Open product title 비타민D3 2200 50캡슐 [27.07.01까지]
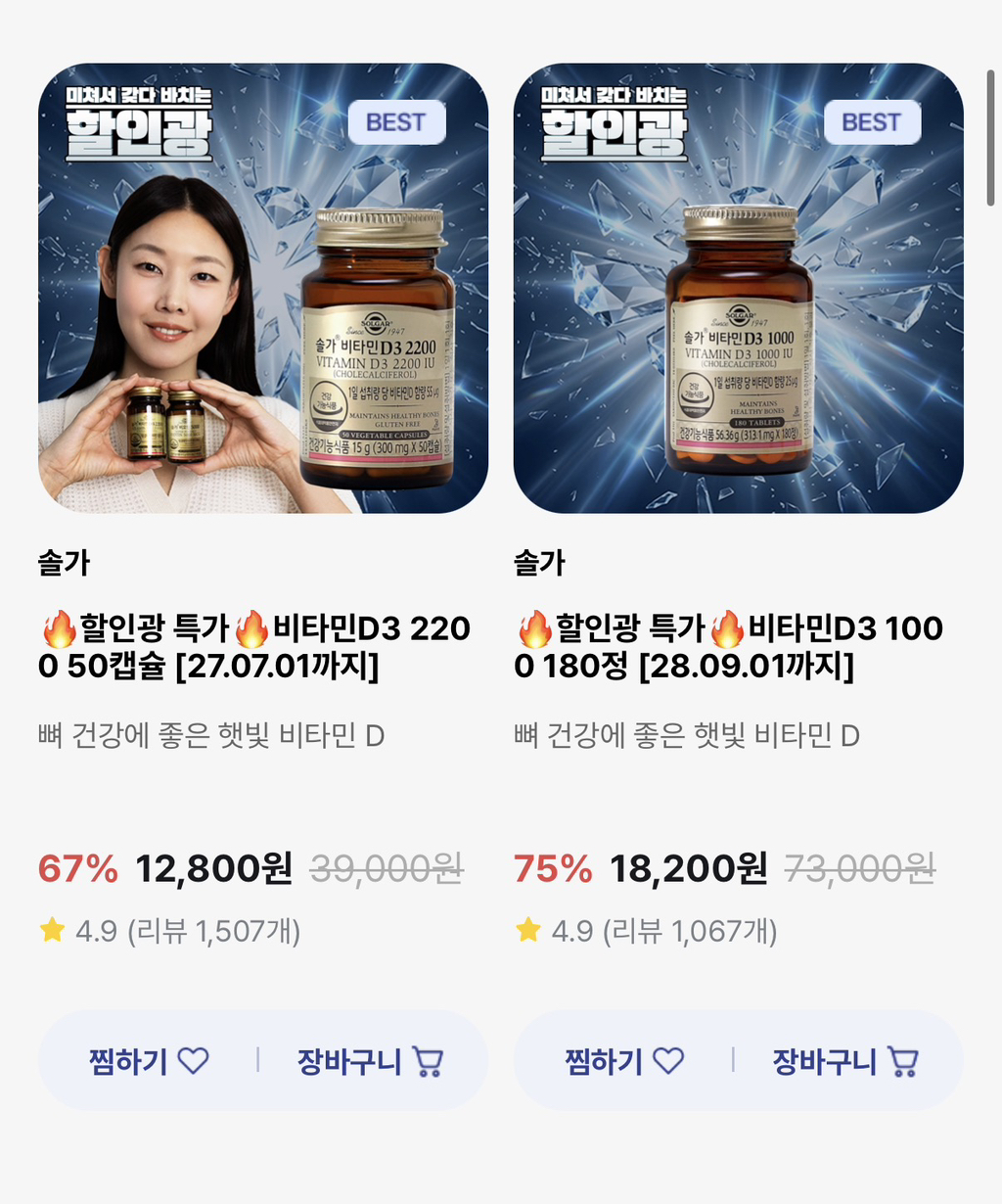Viewport: 1002px width, 1204px height. (254, 647)
